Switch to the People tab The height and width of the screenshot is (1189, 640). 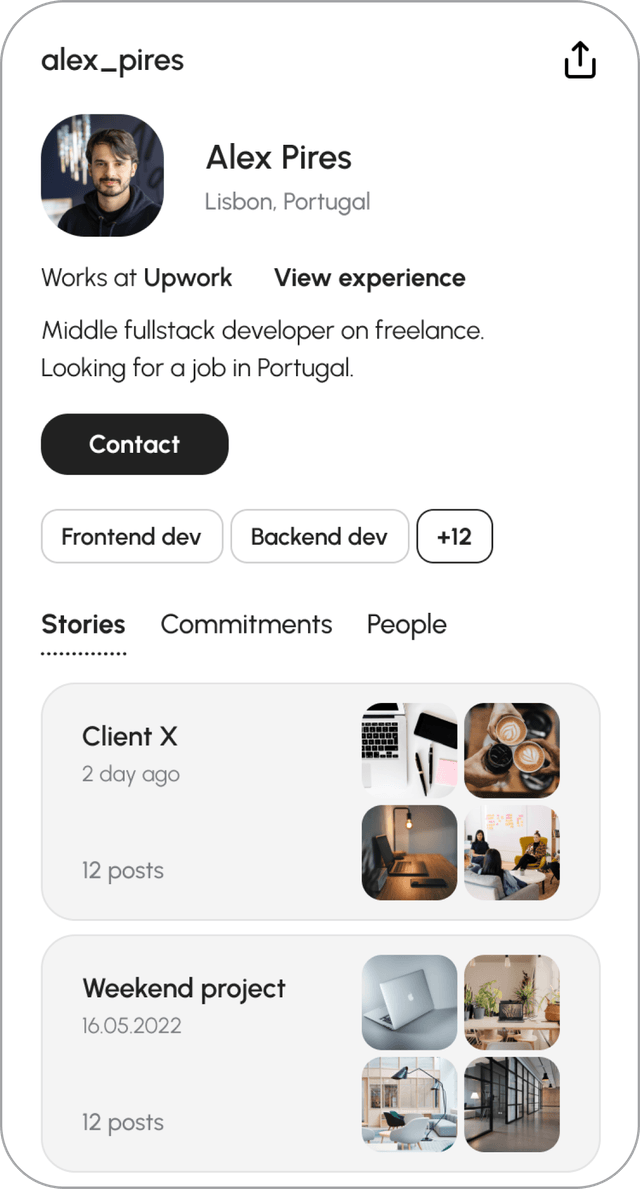(x=406, y=625)
